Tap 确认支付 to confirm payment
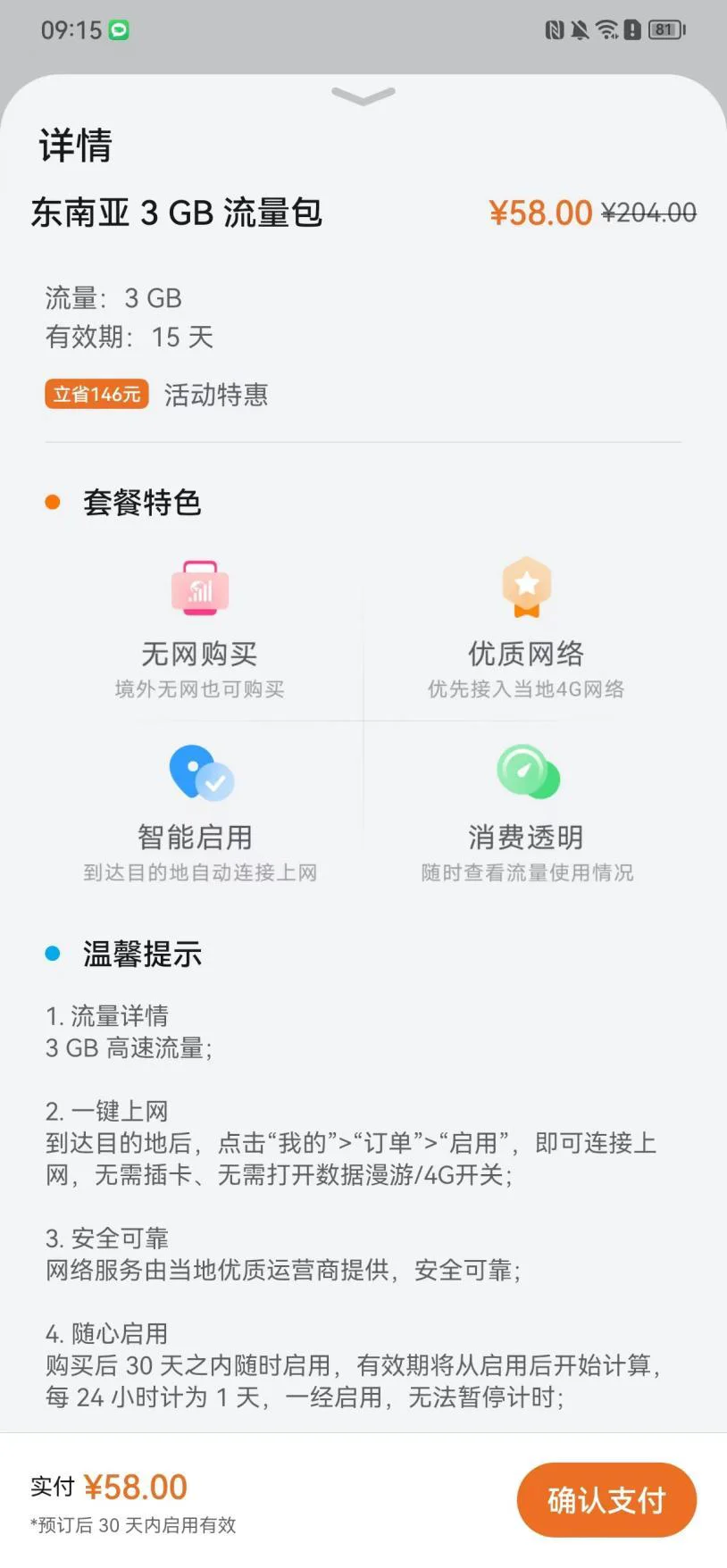Screen dimensions: 727x1568 click(x=606, y=1500)
